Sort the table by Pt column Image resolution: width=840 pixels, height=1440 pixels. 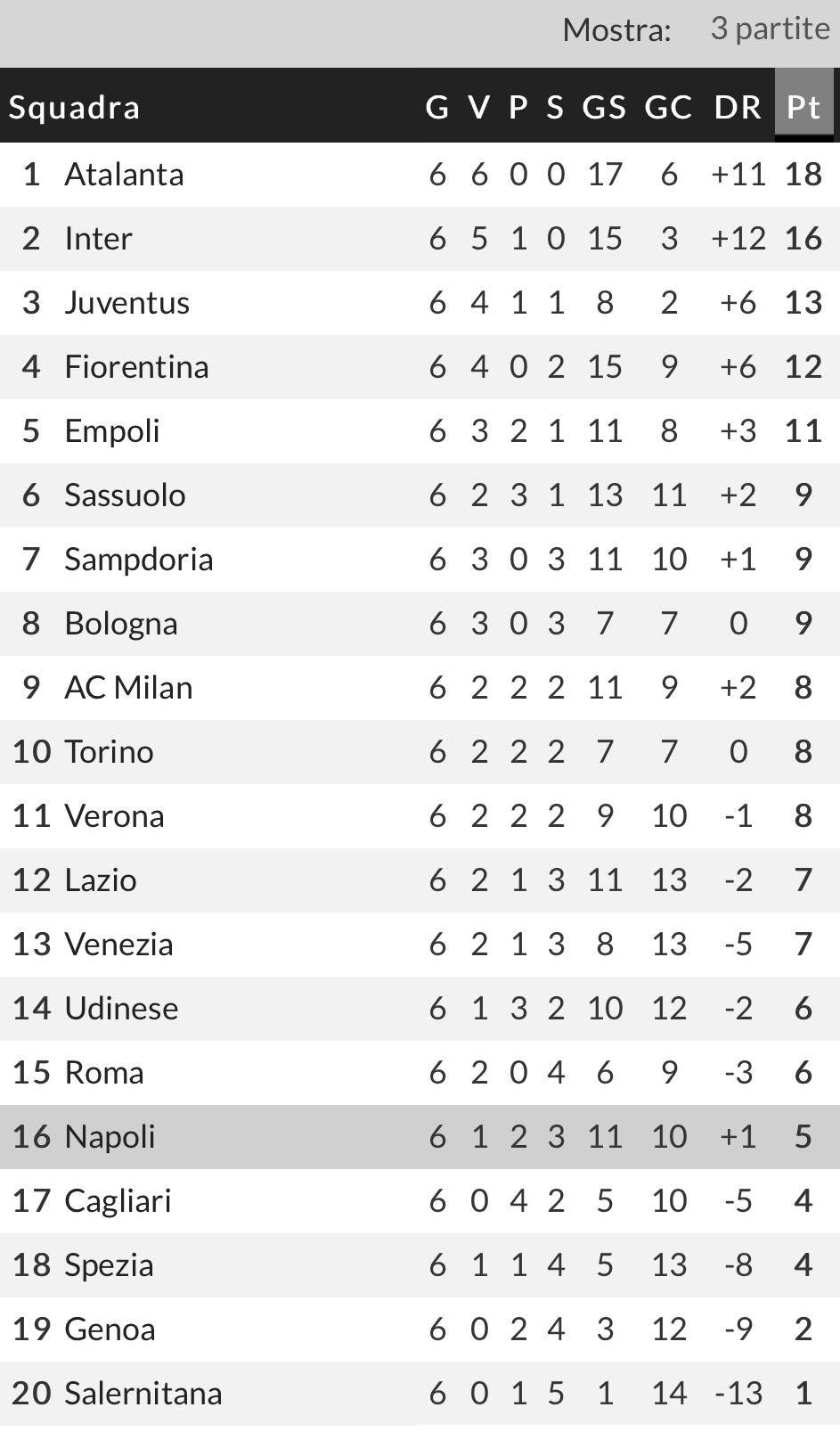tap(803, 107)
